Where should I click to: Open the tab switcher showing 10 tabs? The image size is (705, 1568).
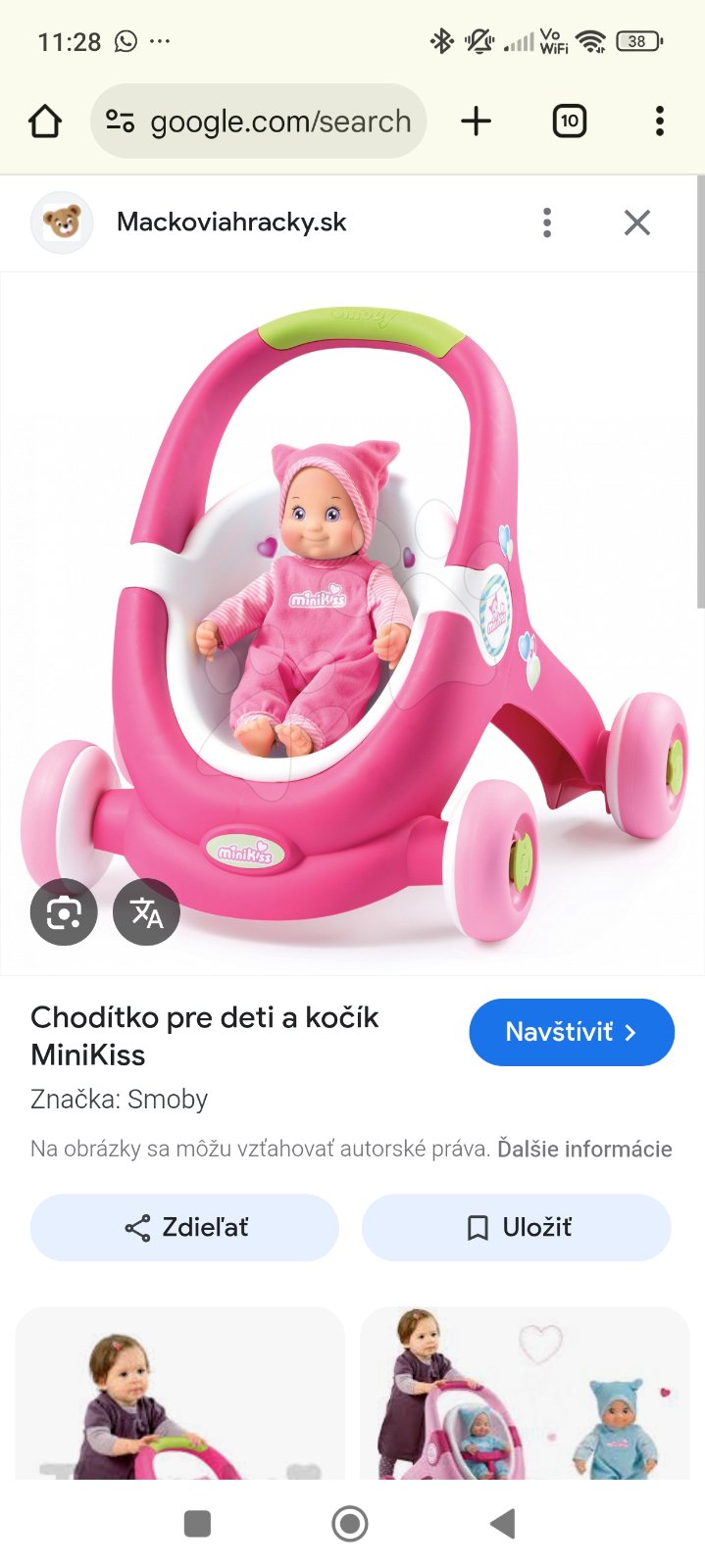click(x=569, y=122)
